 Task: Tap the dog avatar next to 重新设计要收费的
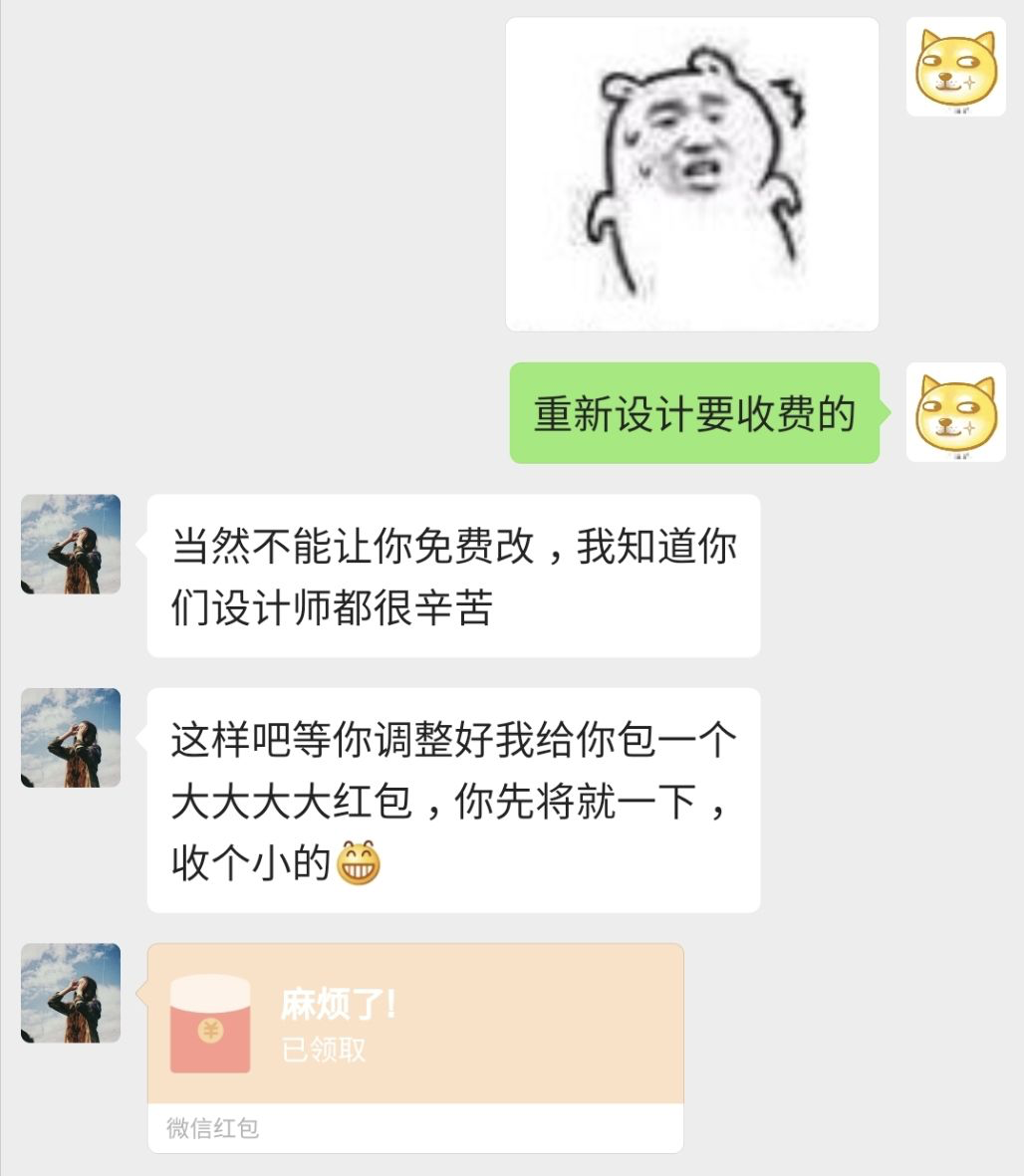tap(955, 412)
